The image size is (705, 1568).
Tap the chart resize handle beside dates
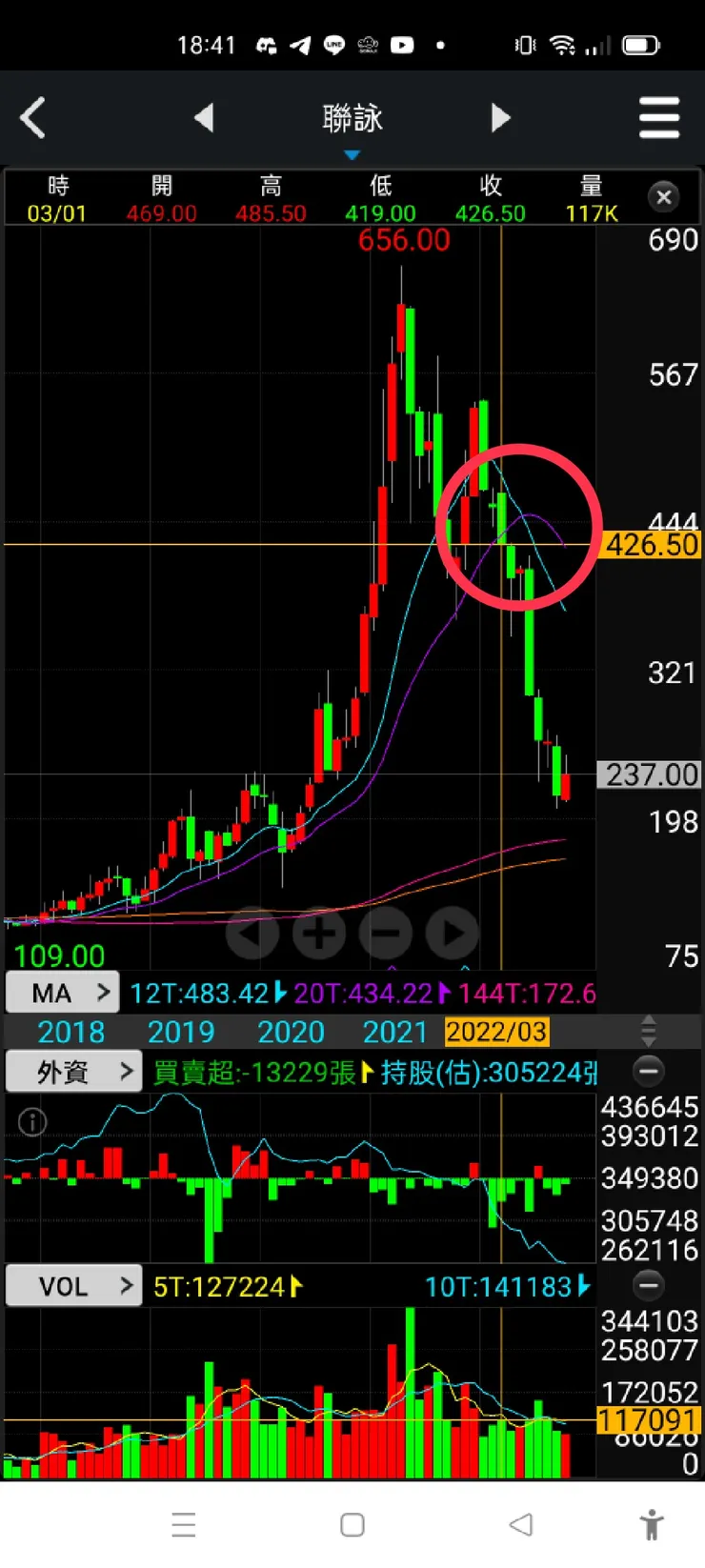click(649, 1031)
